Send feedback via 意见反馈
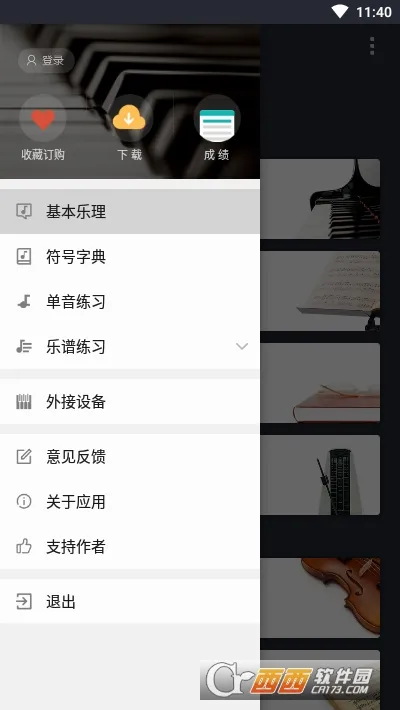This screenshot has height=710, width=400. click(130, 456)
